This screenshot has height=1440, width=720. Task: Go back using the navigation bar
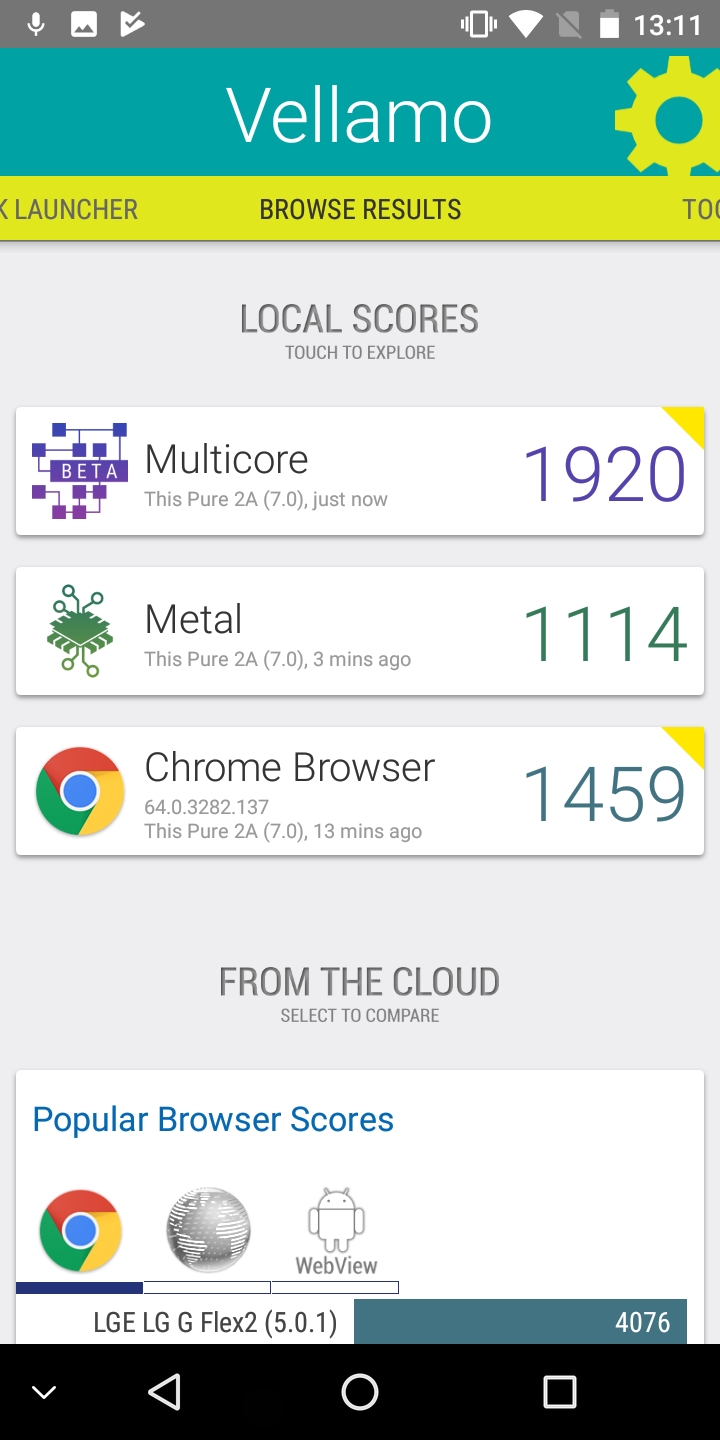pyautogui.click(x=164, y=1391)
